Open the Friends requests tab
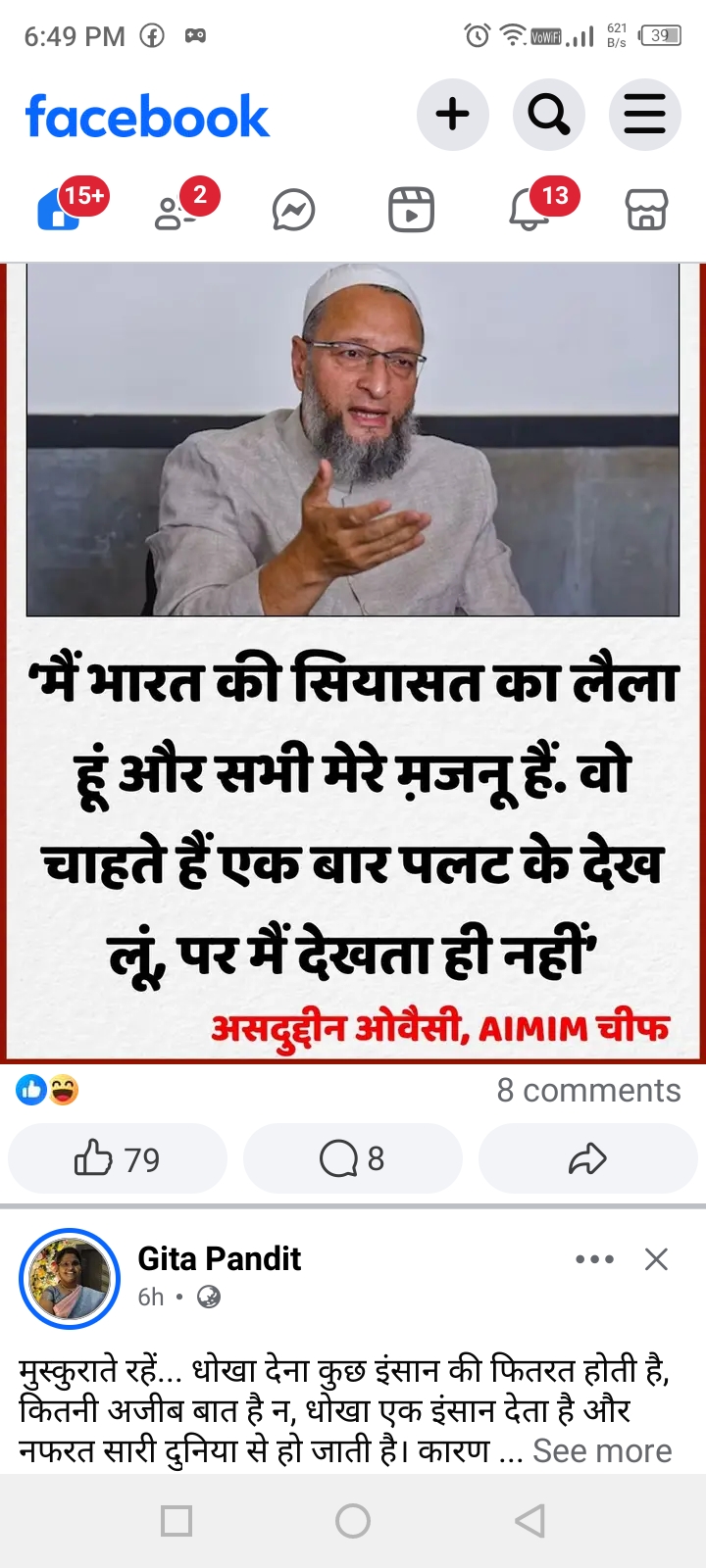 (x=176, y=209)
